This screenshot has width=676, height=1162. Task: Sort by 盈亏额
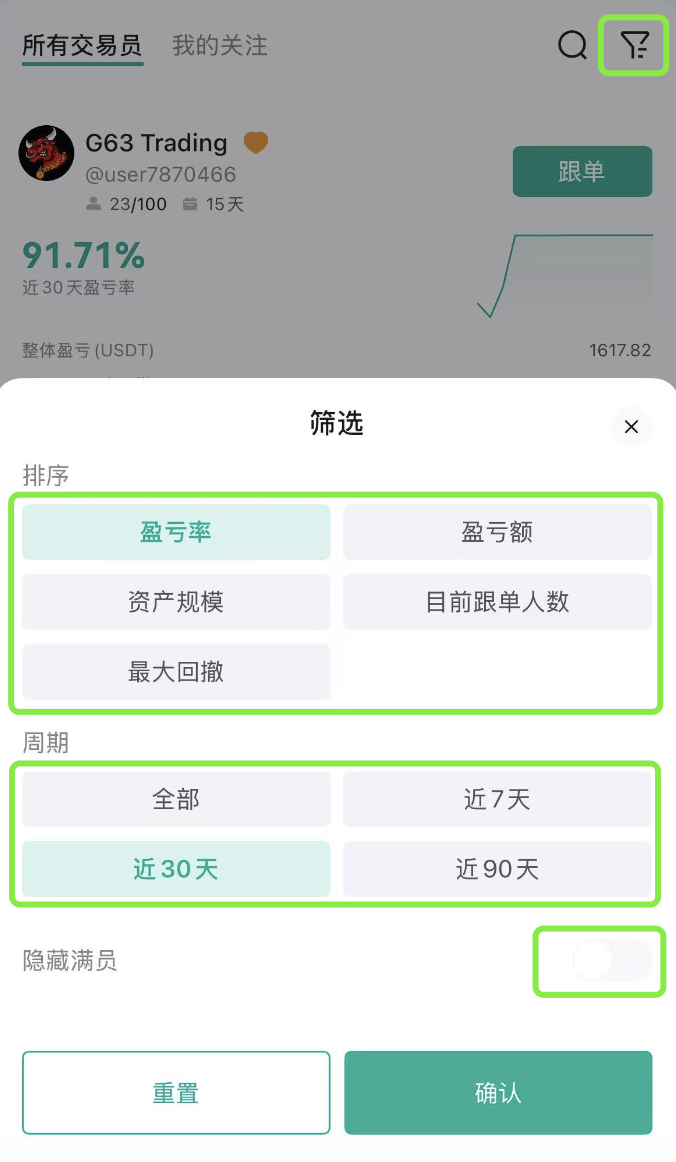pos(497,532)
